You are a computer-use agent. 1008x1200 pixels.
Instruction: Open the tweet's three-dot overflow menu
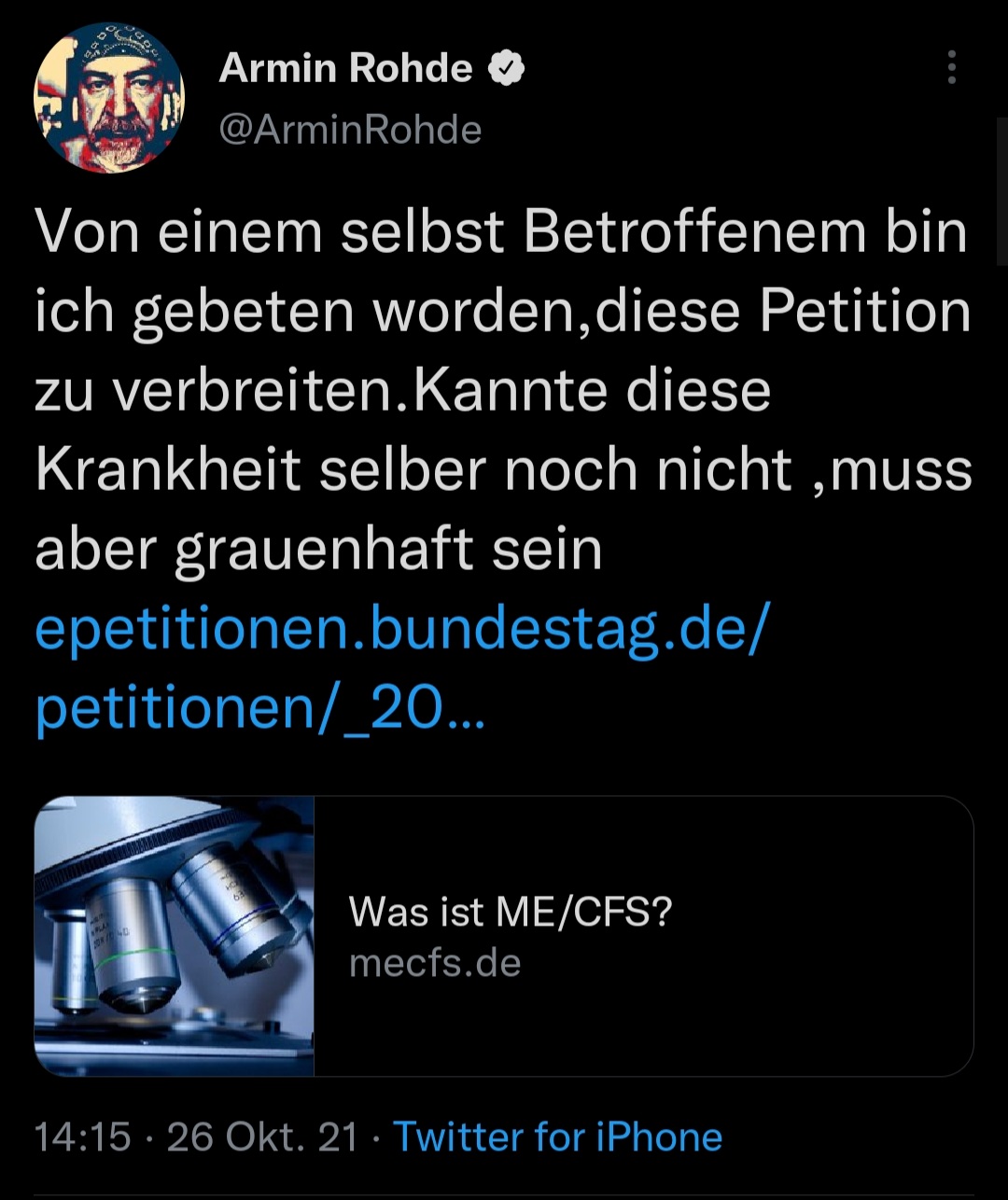click(x=951, y=67)
